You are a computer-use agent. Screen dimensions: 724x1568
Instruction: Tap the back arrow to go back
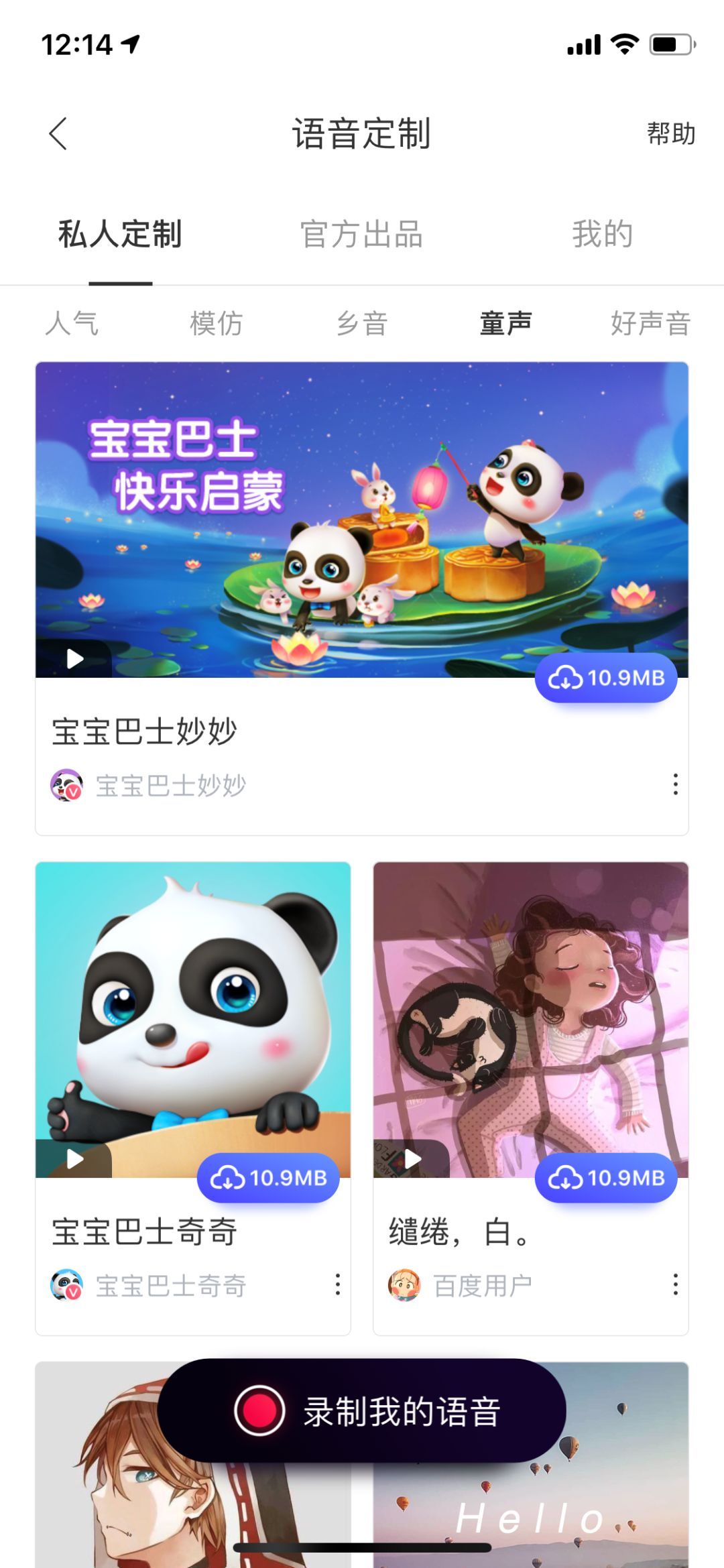[57, 133]
